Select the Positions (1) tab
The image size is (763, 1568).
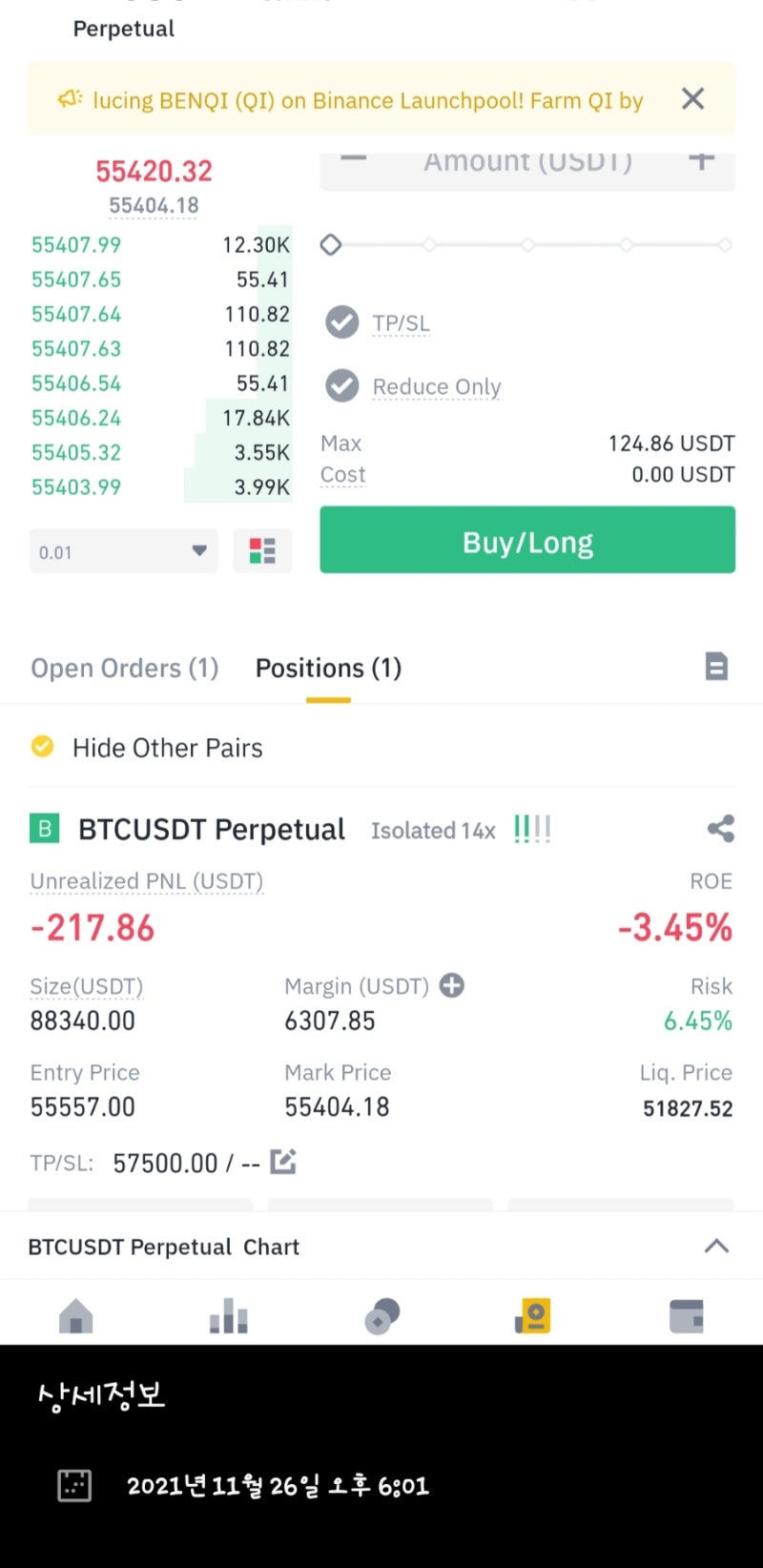328,668
